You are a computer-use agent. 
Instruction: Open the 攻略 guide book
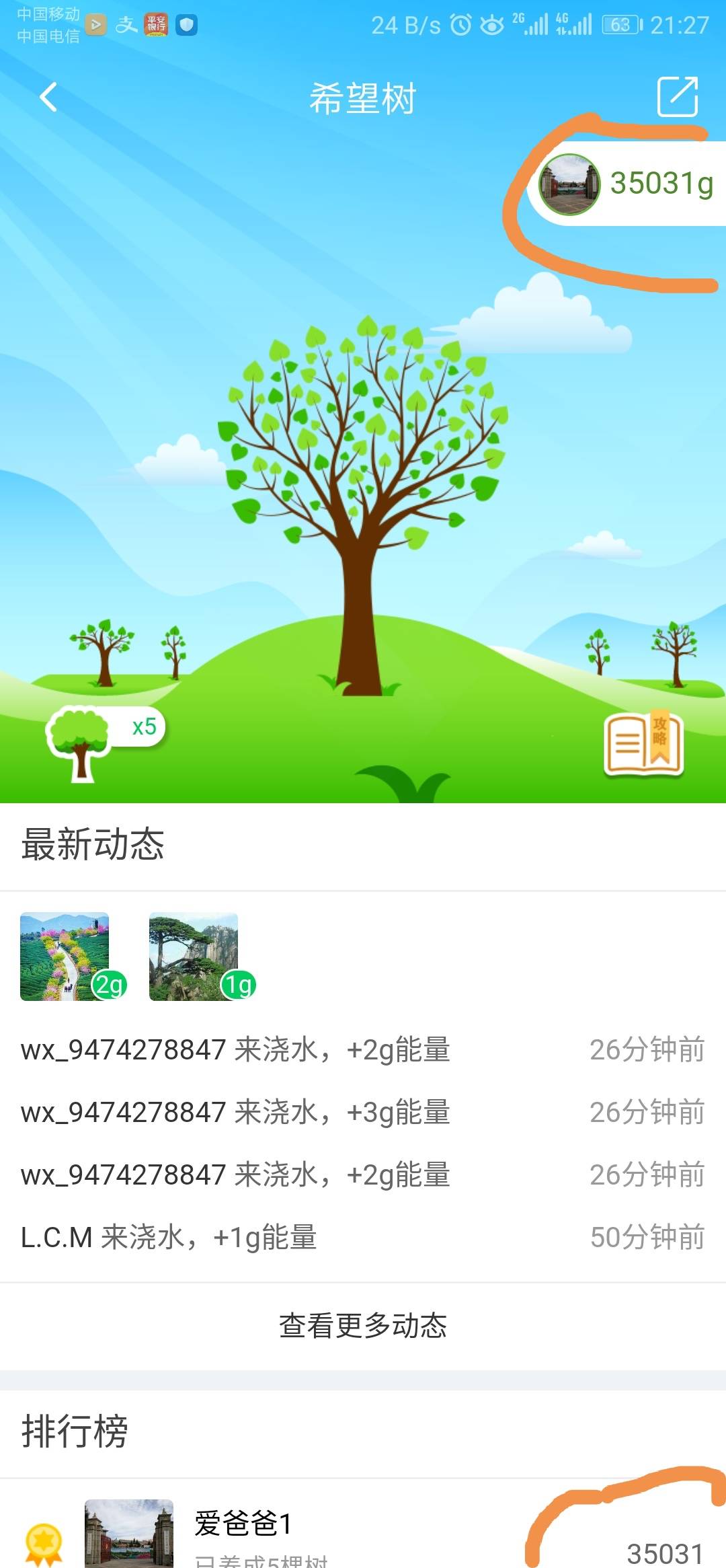(x=644, y=745)
